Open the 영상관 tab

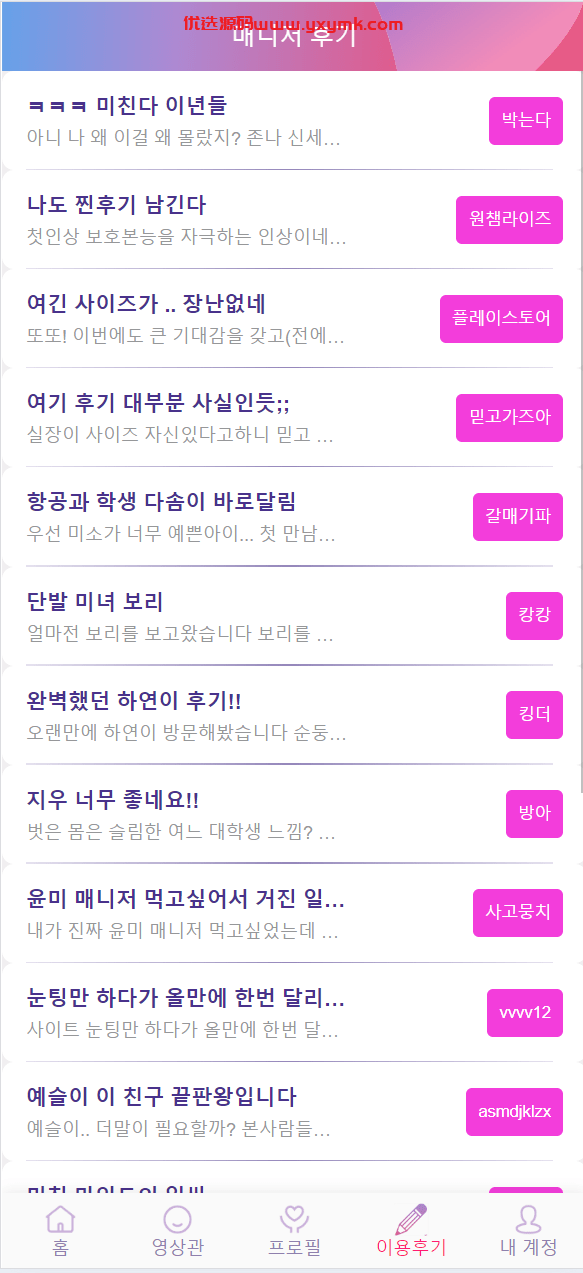pyautogui.click(x=177, y=1230)
